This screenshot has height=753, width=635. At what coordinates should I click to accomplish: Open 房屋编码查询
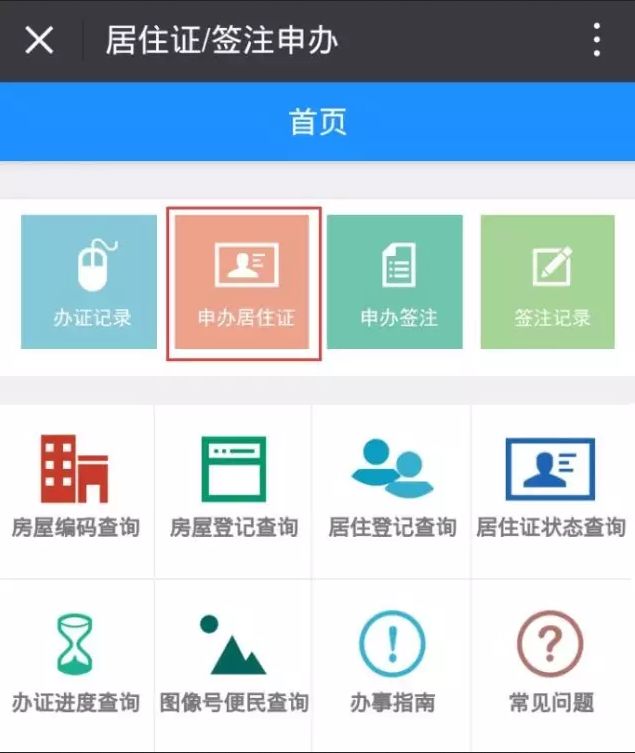76,490
